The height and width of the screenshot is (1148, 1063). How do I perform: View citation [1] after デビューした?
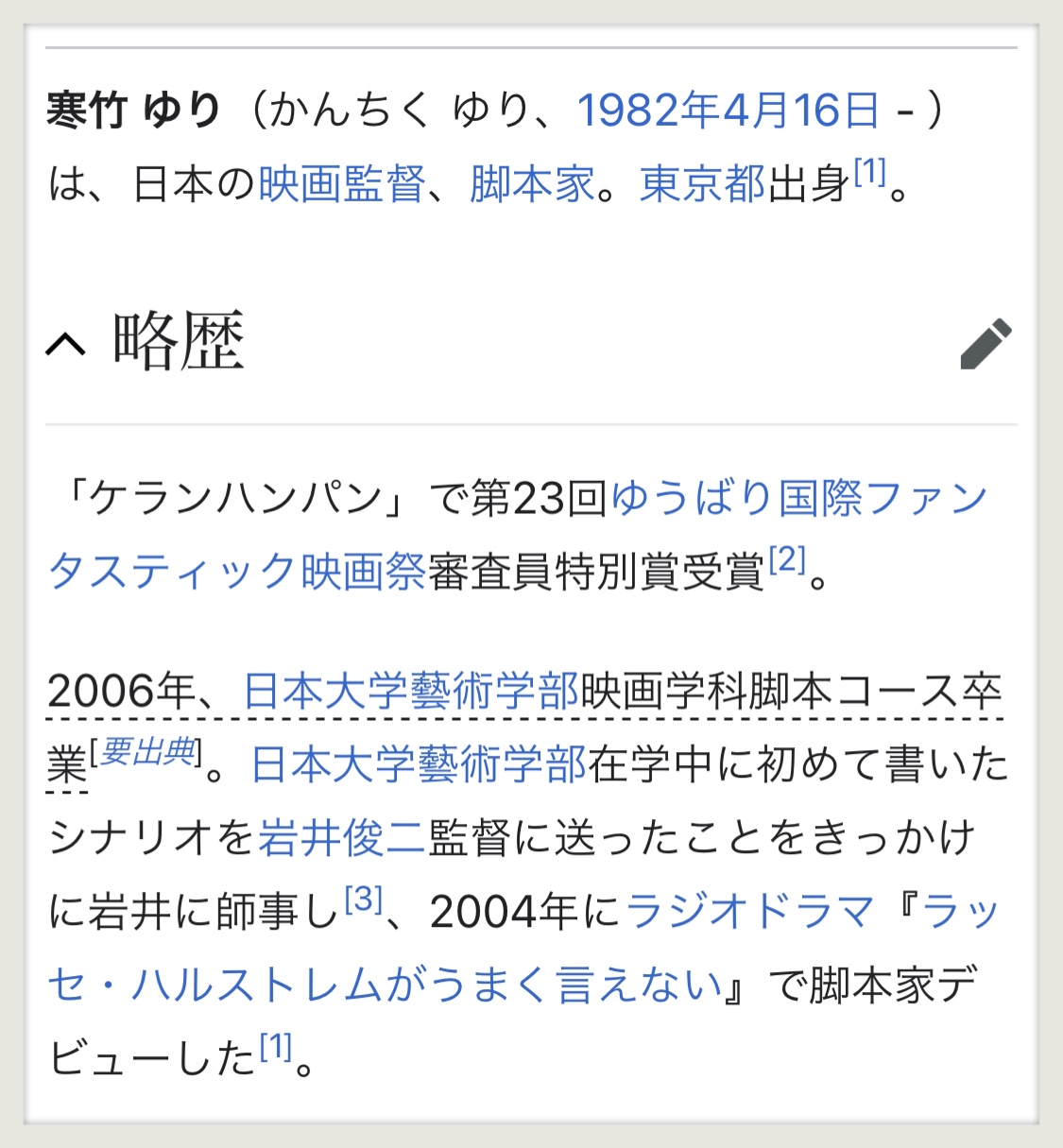pos(275,1046)
